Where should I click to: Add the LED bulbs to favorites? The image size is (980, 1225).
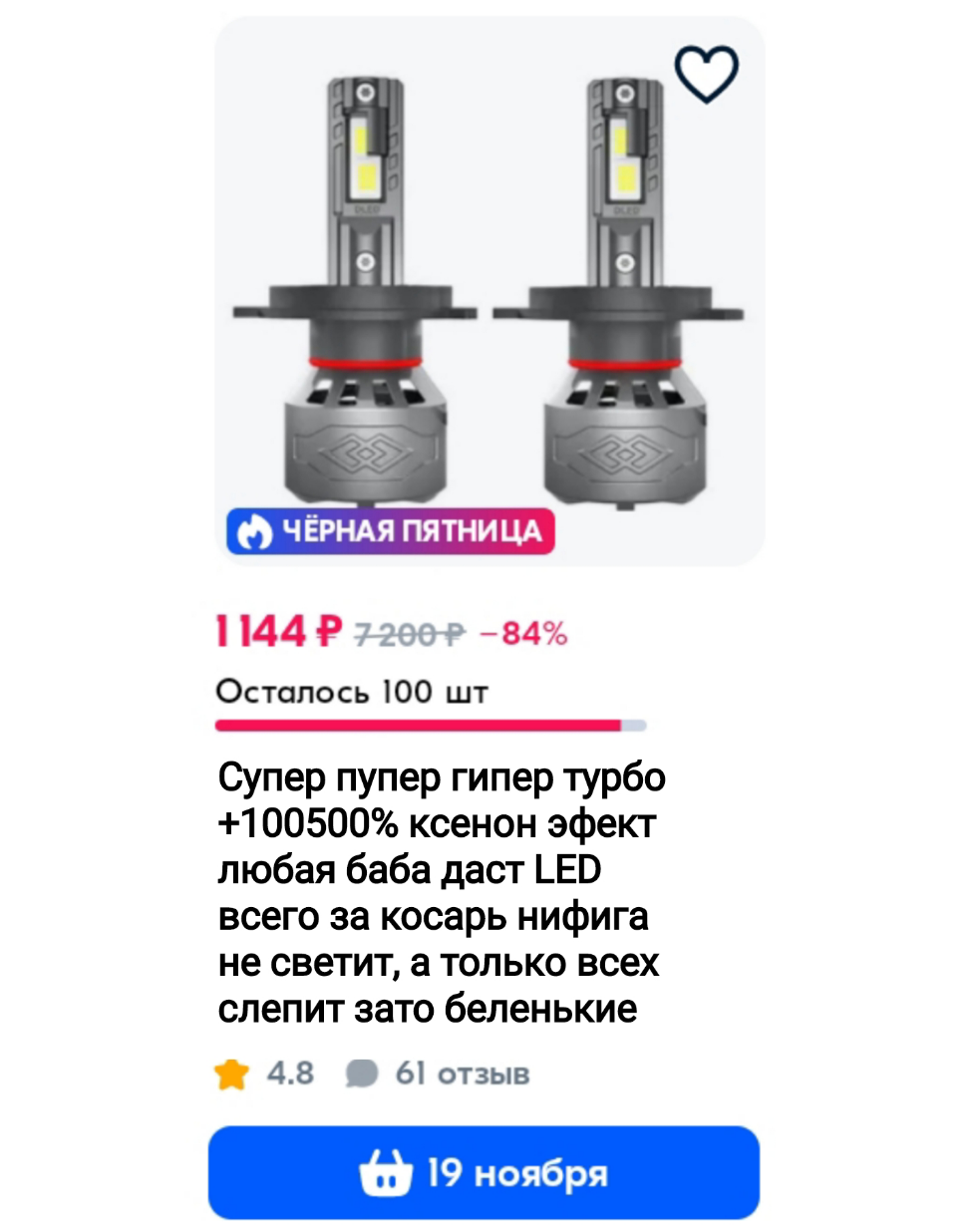pos(706,74)
